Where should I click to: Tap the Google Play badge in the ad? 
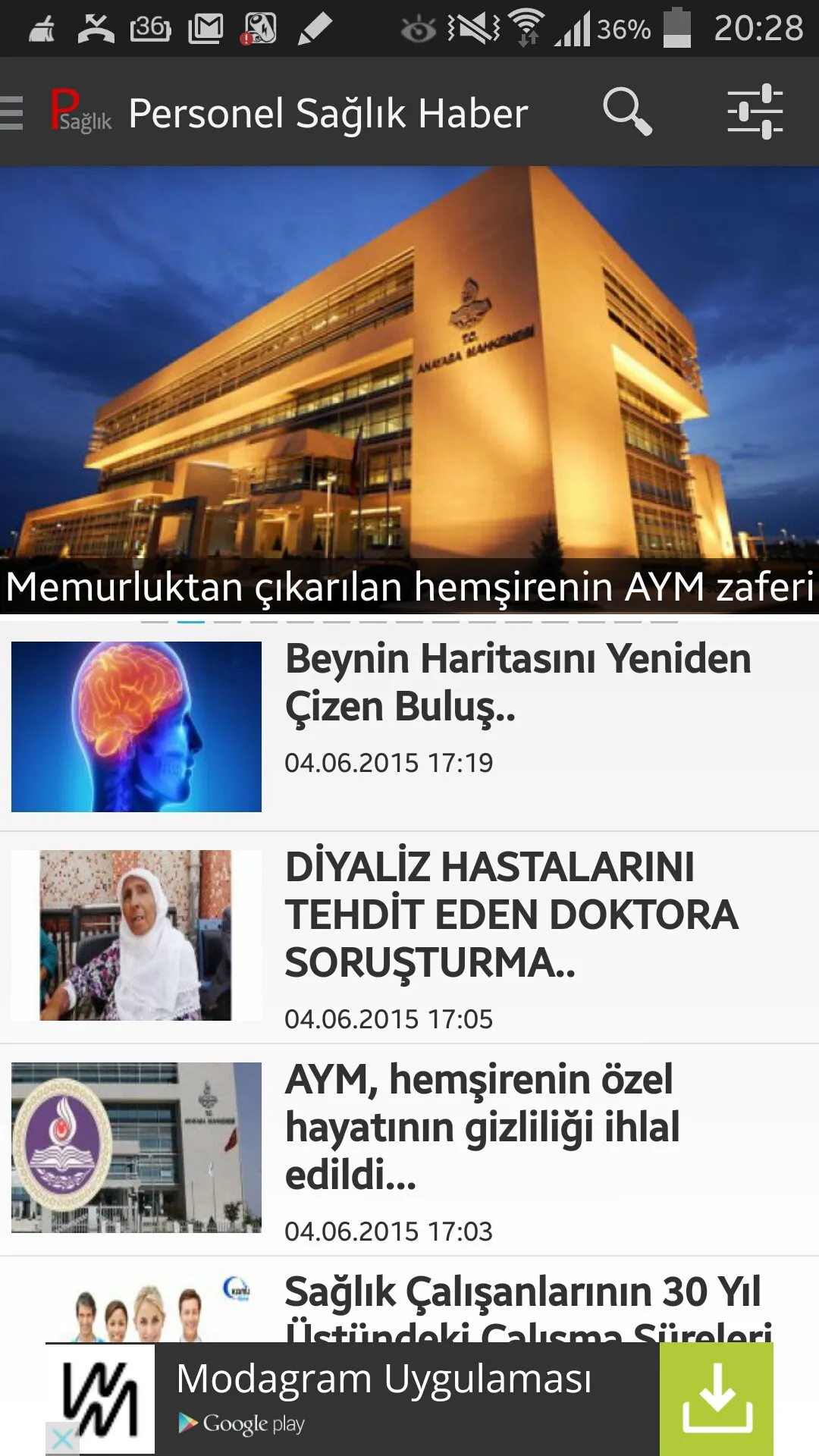click(239, 1424)
